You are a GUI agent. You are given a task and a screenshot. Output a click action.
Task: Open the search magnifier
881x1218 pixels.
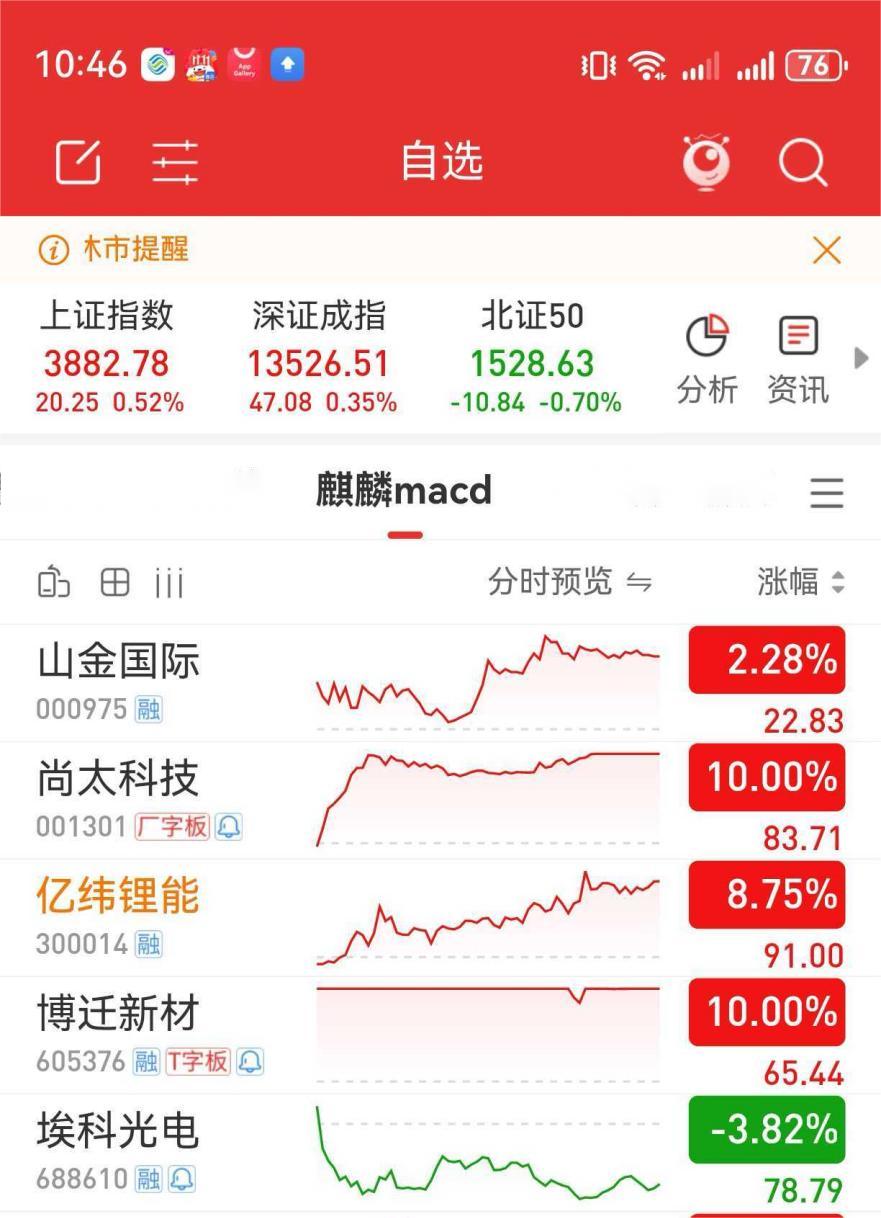pos(802,162)
